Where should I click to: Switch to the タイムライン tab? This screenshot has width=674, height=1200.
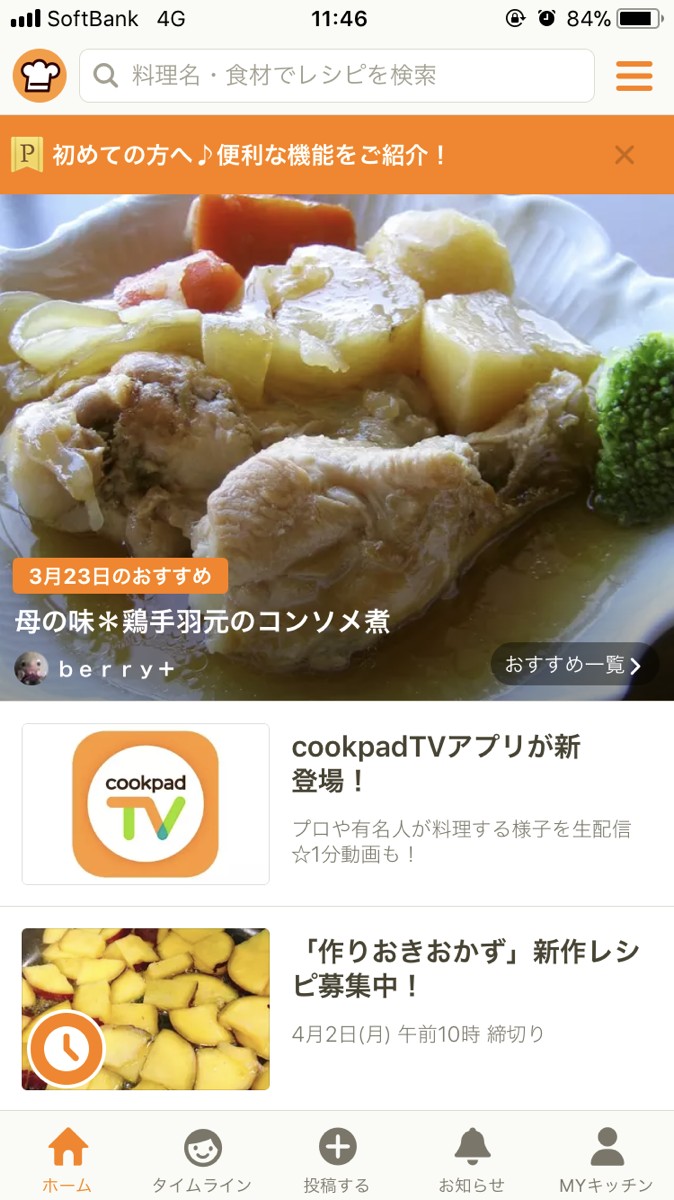tap(202, 1159)
